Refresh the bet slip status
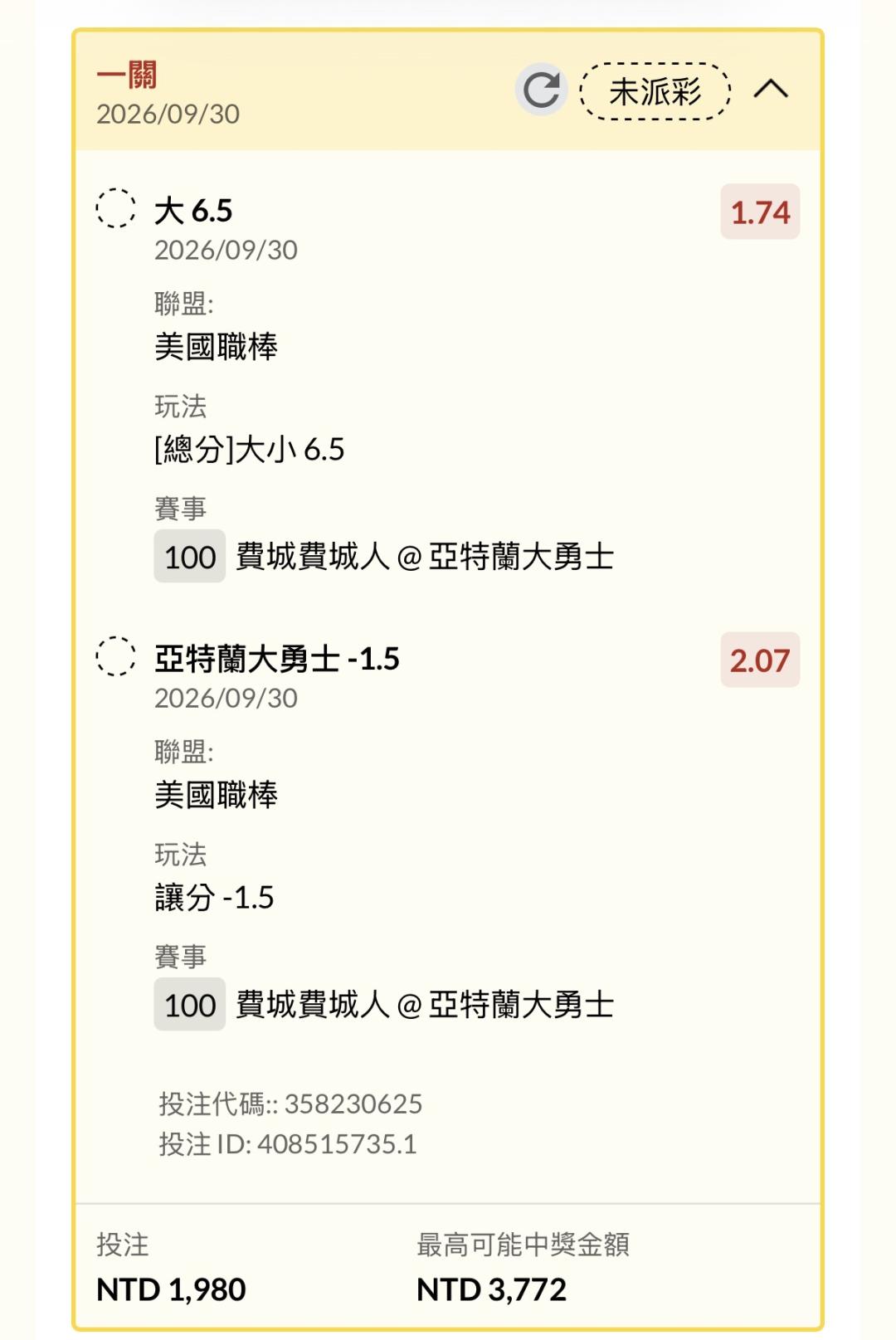This screenshot has width=896, height=1340. [541, 90]
